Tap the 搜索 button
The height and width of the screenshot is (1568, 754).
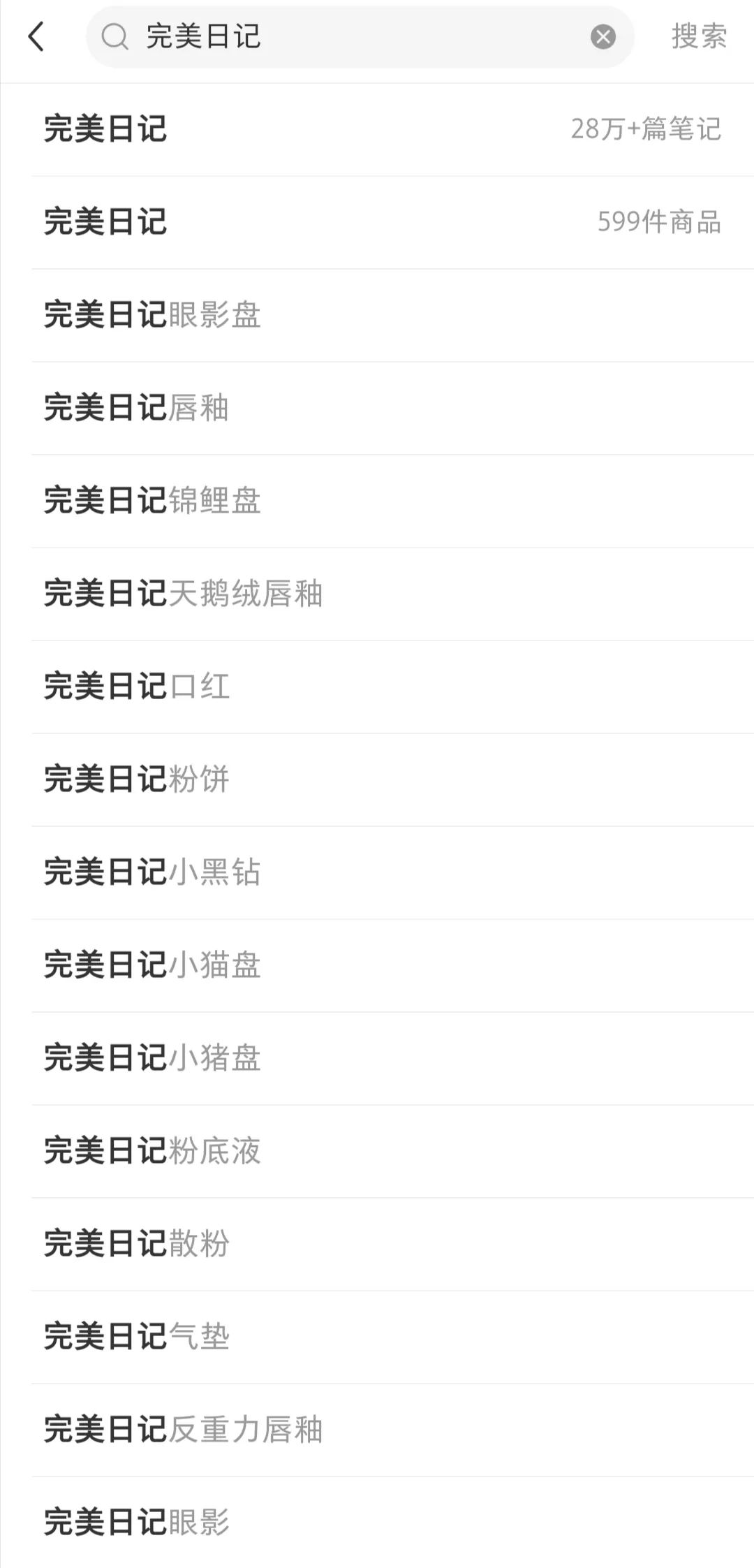(x=700, y=36)
